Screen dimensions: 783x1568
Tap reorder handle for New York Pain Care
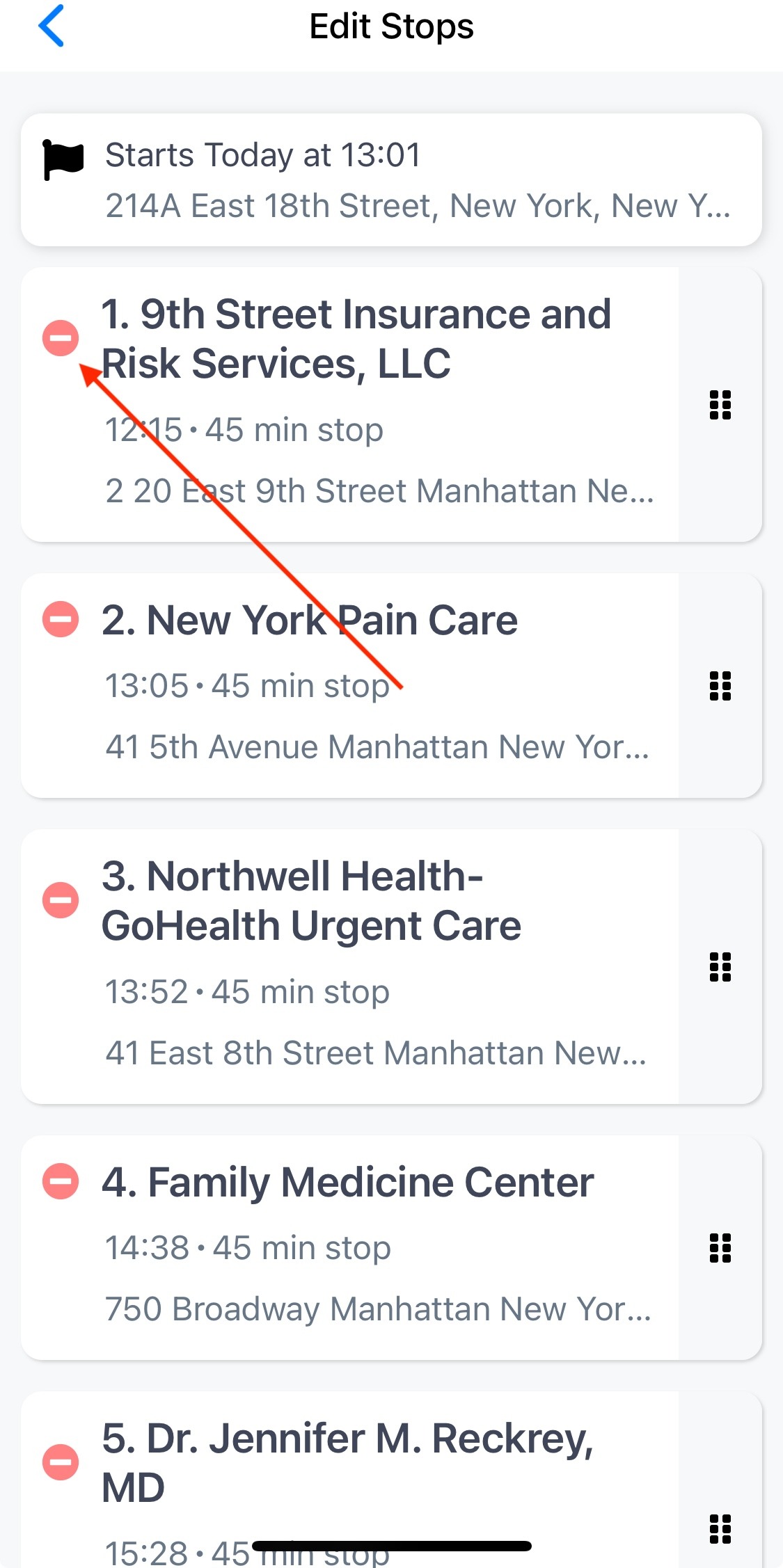click(x=720, y=686)
